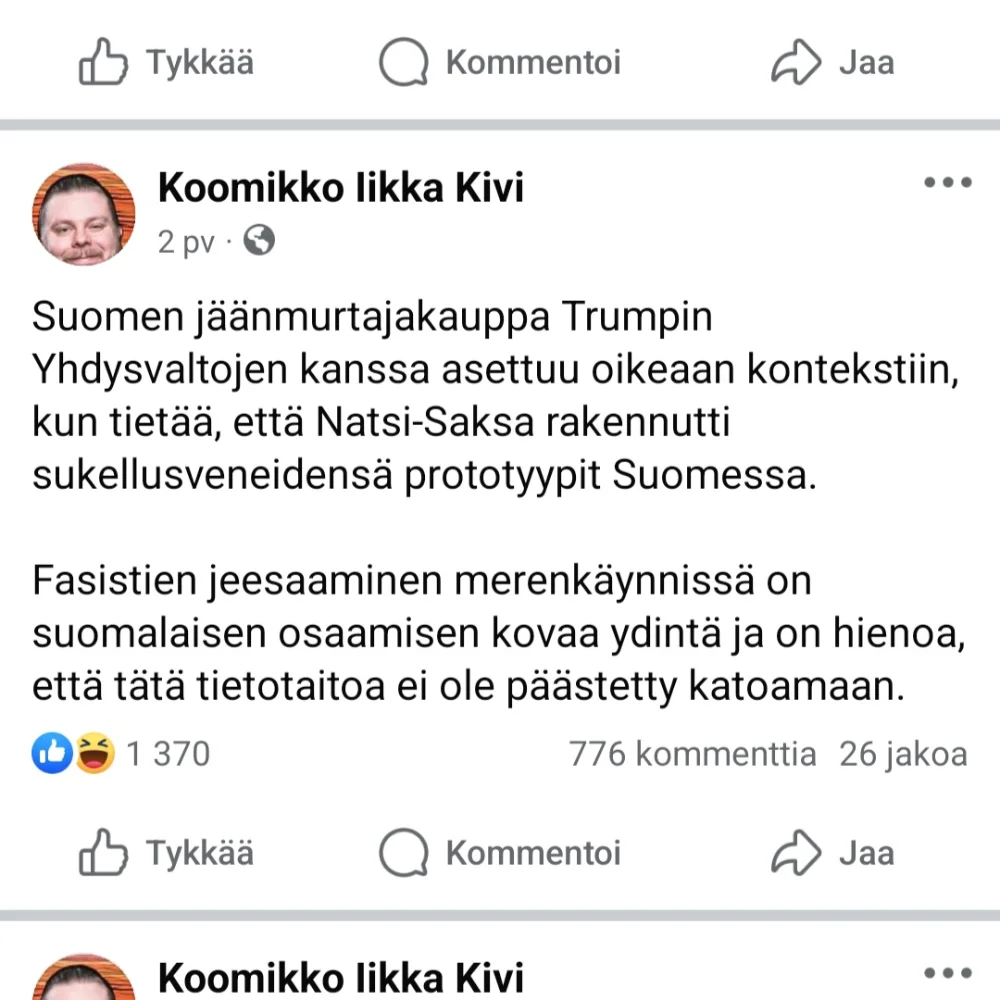Share the jäänmurtajakauppa post with Jaa
1000x1000 pixels.
pyautogui.click(x=832, y=852)
